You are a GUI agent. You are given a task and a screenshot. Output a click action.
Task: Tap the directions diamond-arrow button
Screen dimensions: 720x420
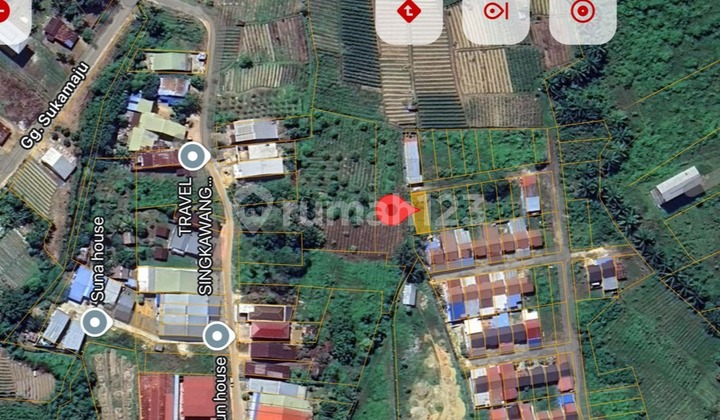point(408,13)
